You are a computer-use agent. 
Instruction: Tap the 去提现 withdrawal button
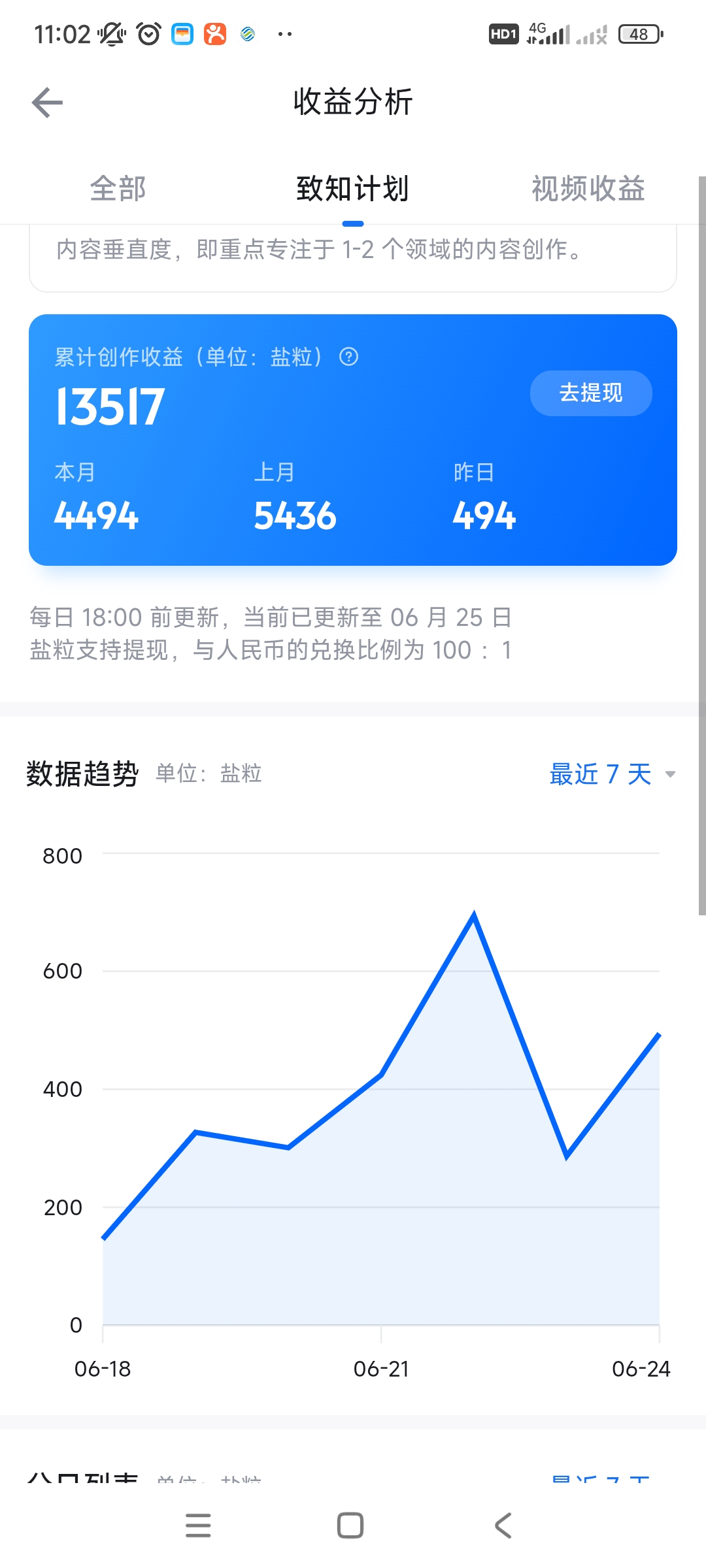tap(590, 393)
